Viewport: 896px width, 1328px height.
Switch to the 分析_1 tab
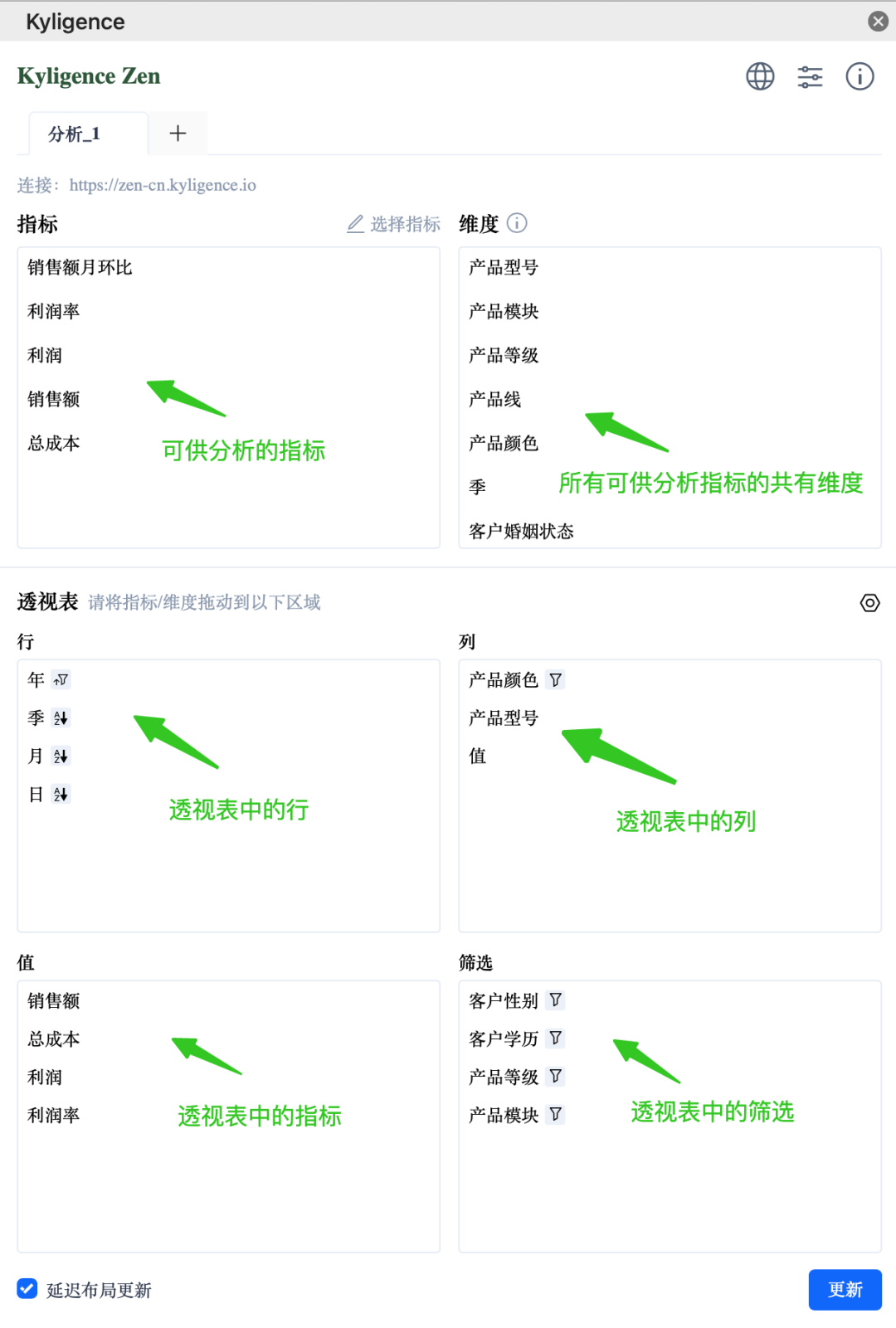75,134
